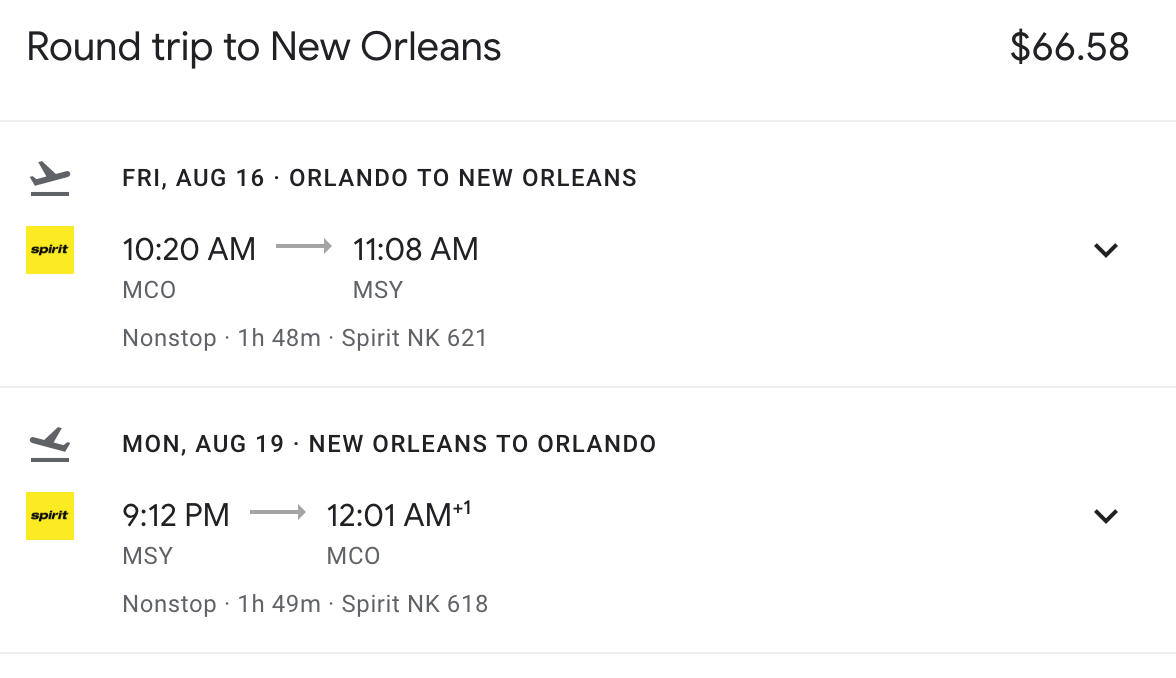Expand the Orlando to New Orleans flight details
The height and width of the screenshot is (678, 1176).
pyautogui.click(x=1105, y=250)
